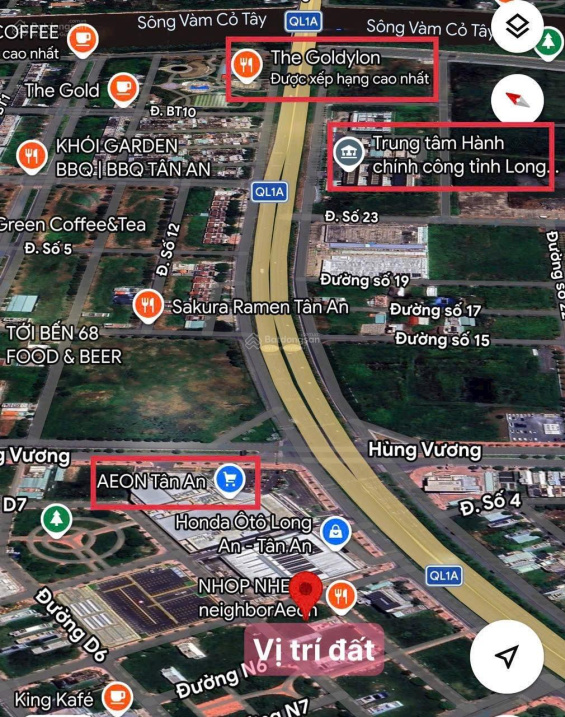Viewport: 565px width, 717px height.
Task: Center map on my current location
Action: [x=507, y=657]
